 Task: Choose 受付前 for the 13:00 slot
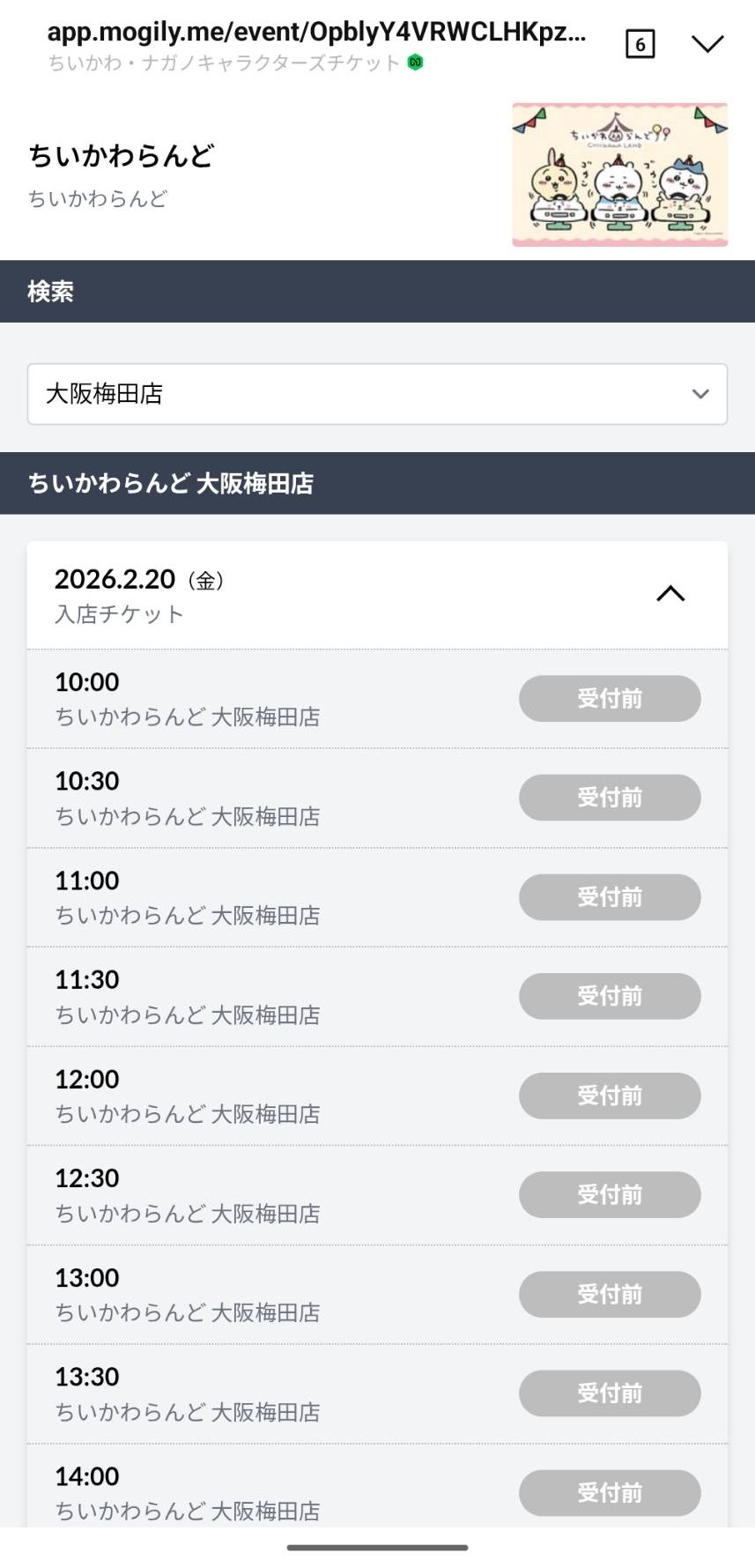(610, 1294)
